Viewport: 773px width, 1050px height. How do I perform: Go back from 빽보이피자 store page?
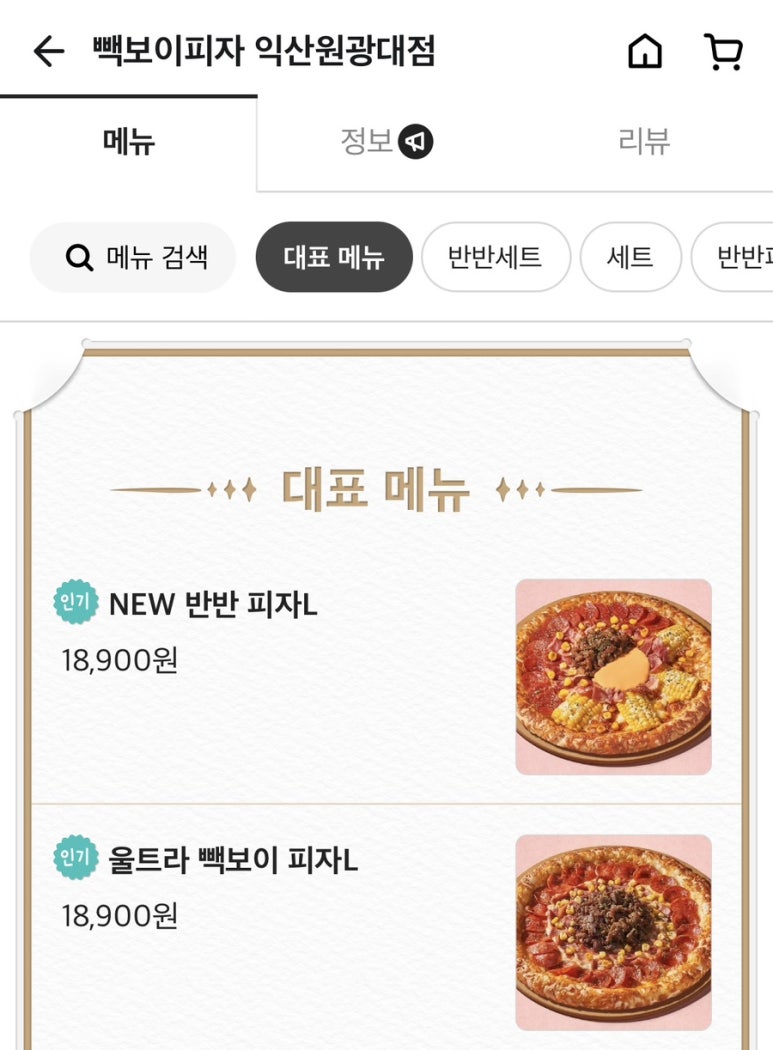47,51
